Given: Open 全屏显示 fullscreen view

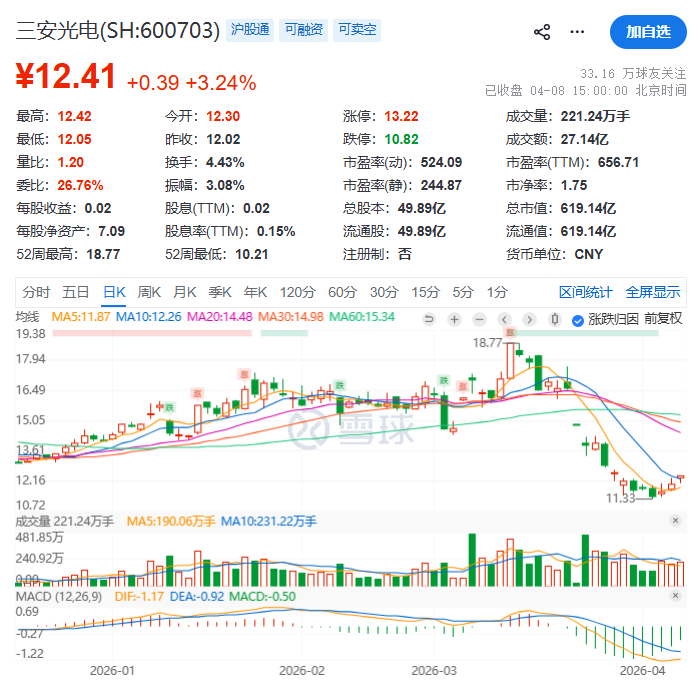Looking at the screenshot, I should click(652, 292).
